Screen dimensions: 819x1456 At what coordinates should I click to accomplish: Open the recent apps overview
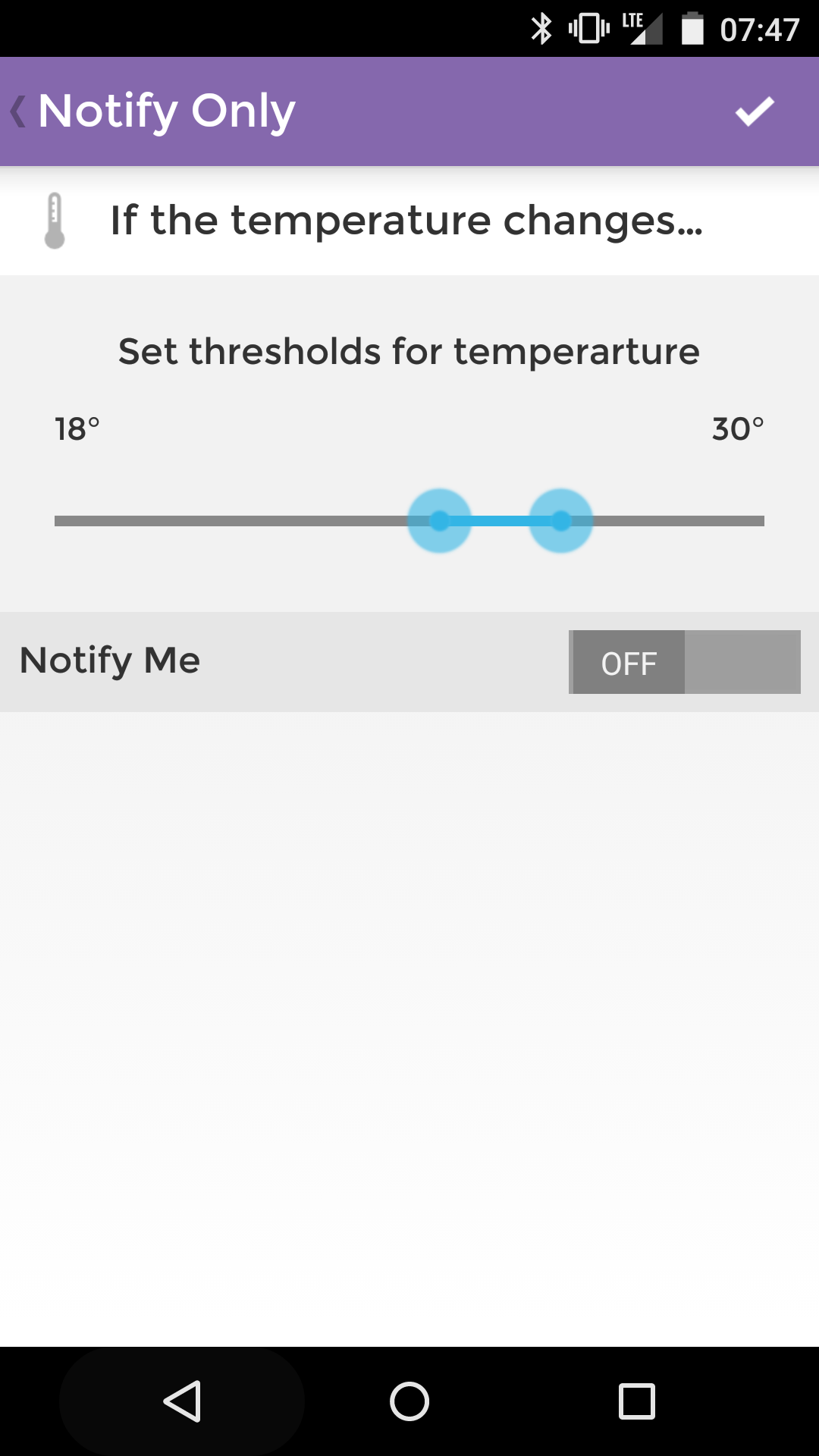coord(637,1401)
